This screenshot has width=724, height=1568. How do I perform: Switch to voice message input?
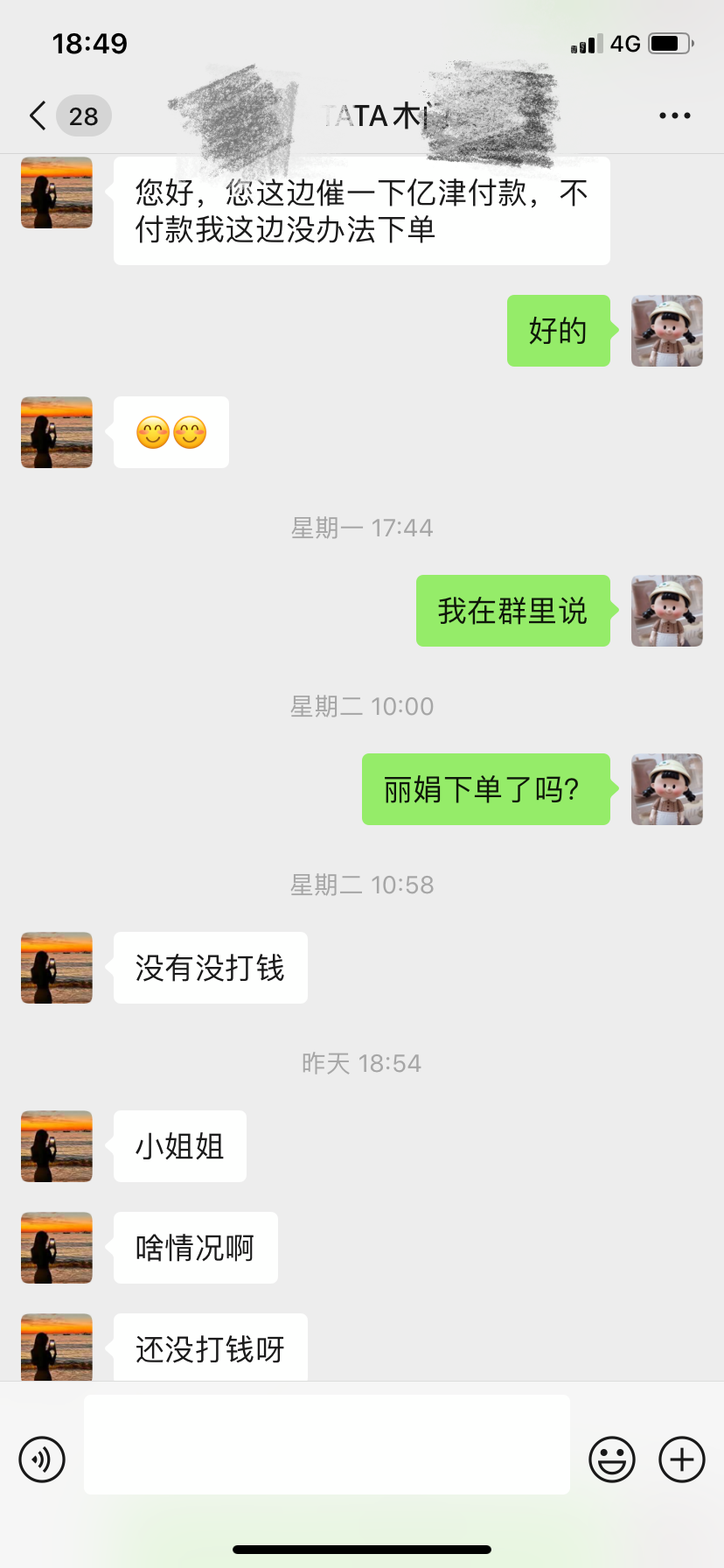pyautogui.click(x=42, y=1459)
